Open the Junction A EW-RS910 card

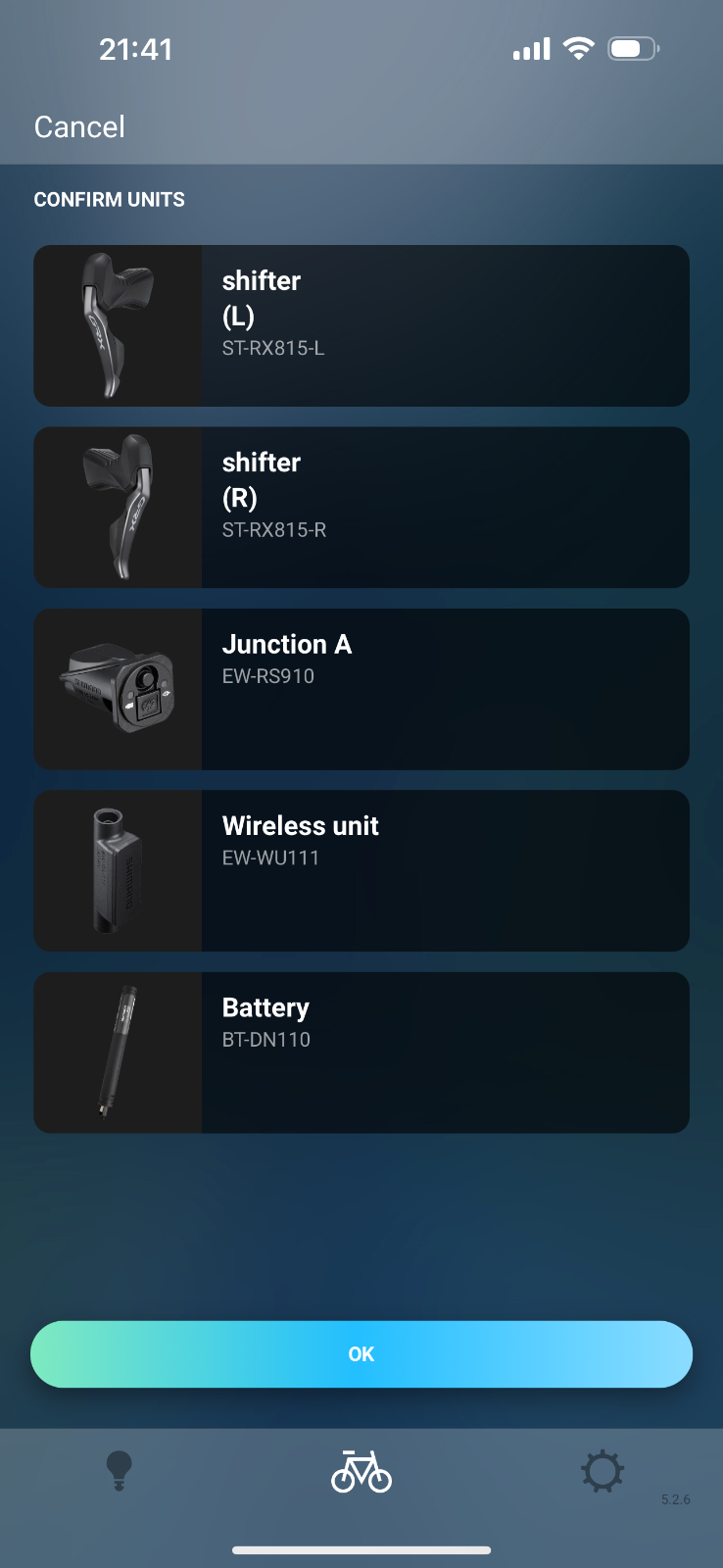tap(361, 689)
